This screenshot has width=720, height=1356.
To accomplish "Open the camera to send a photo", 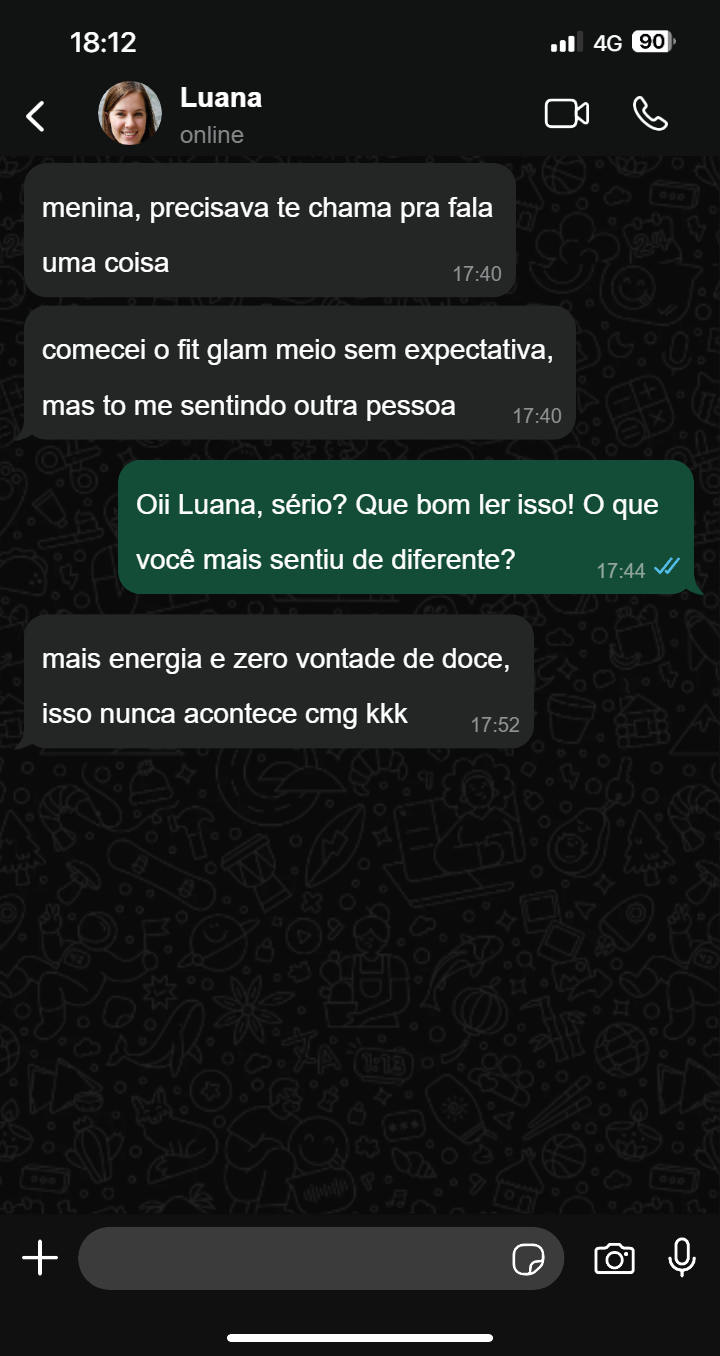I will pyautogui.click(x=614, y=1259).
